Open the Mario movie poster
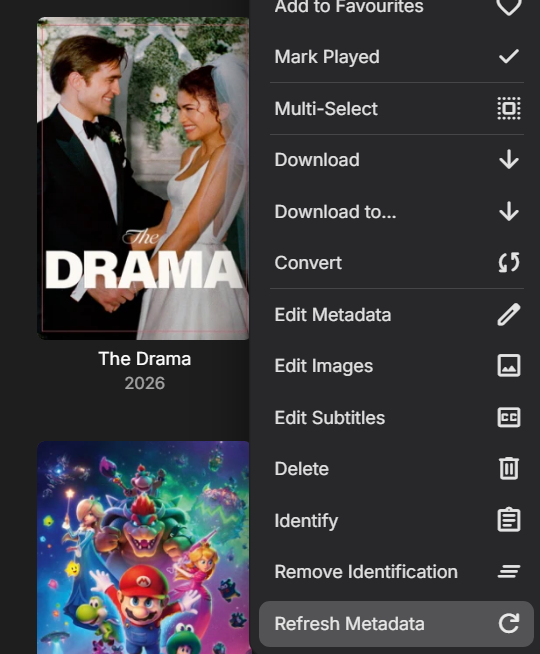This screenshot has height=654, width=540. click(143, 547)
